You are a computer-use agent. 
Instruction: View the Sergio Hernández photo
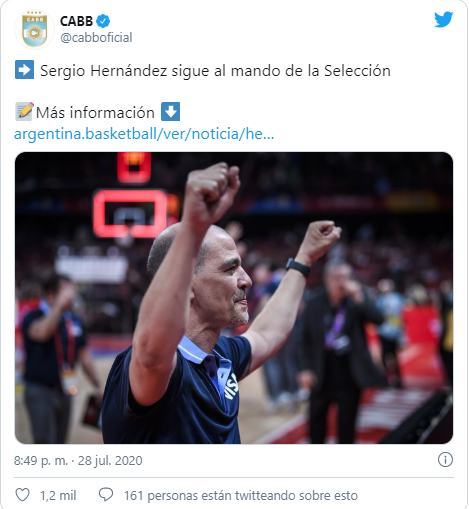coord(234,298)
